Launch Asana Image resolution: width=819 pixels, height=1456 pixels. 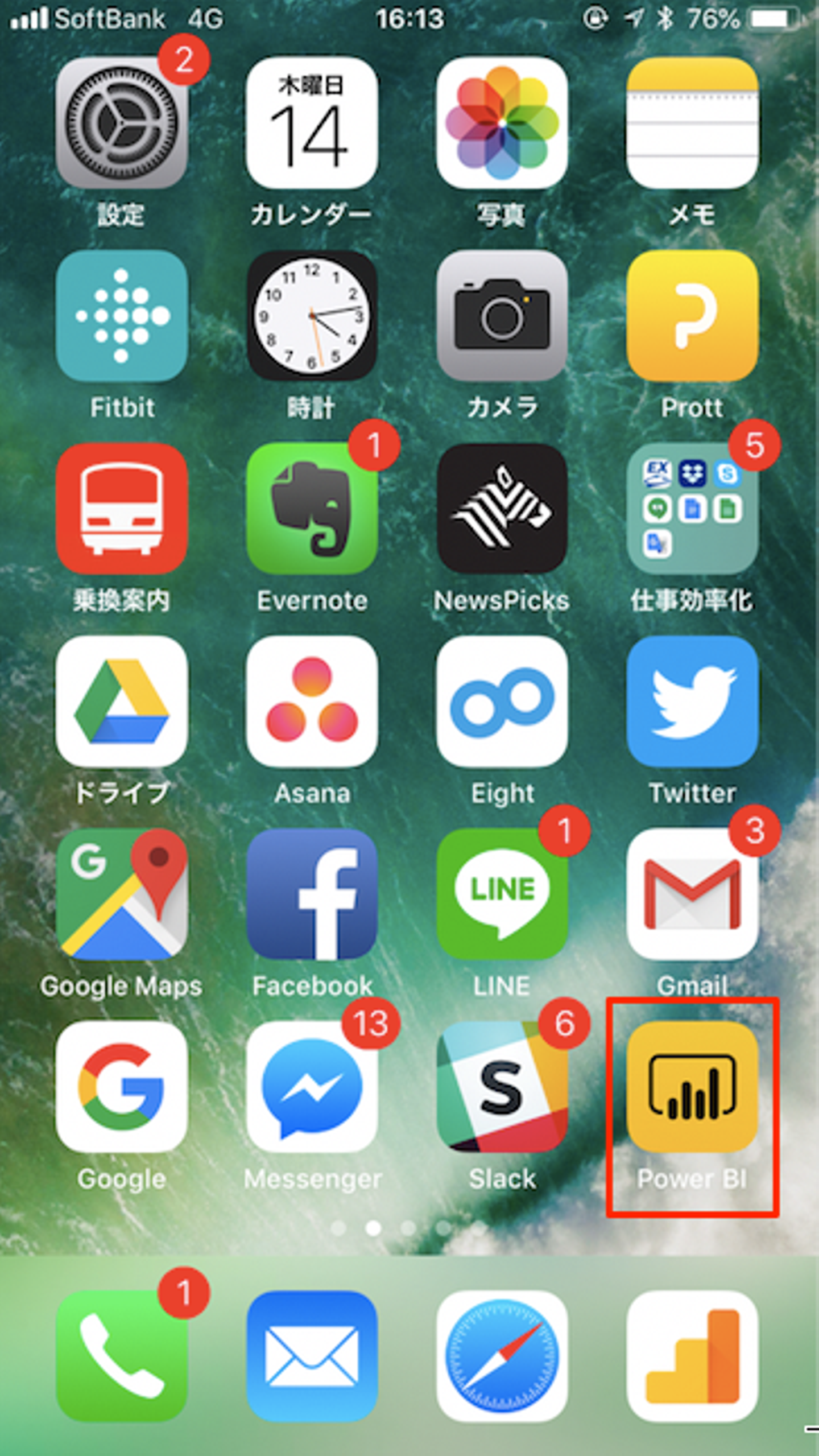pos(312,702)
